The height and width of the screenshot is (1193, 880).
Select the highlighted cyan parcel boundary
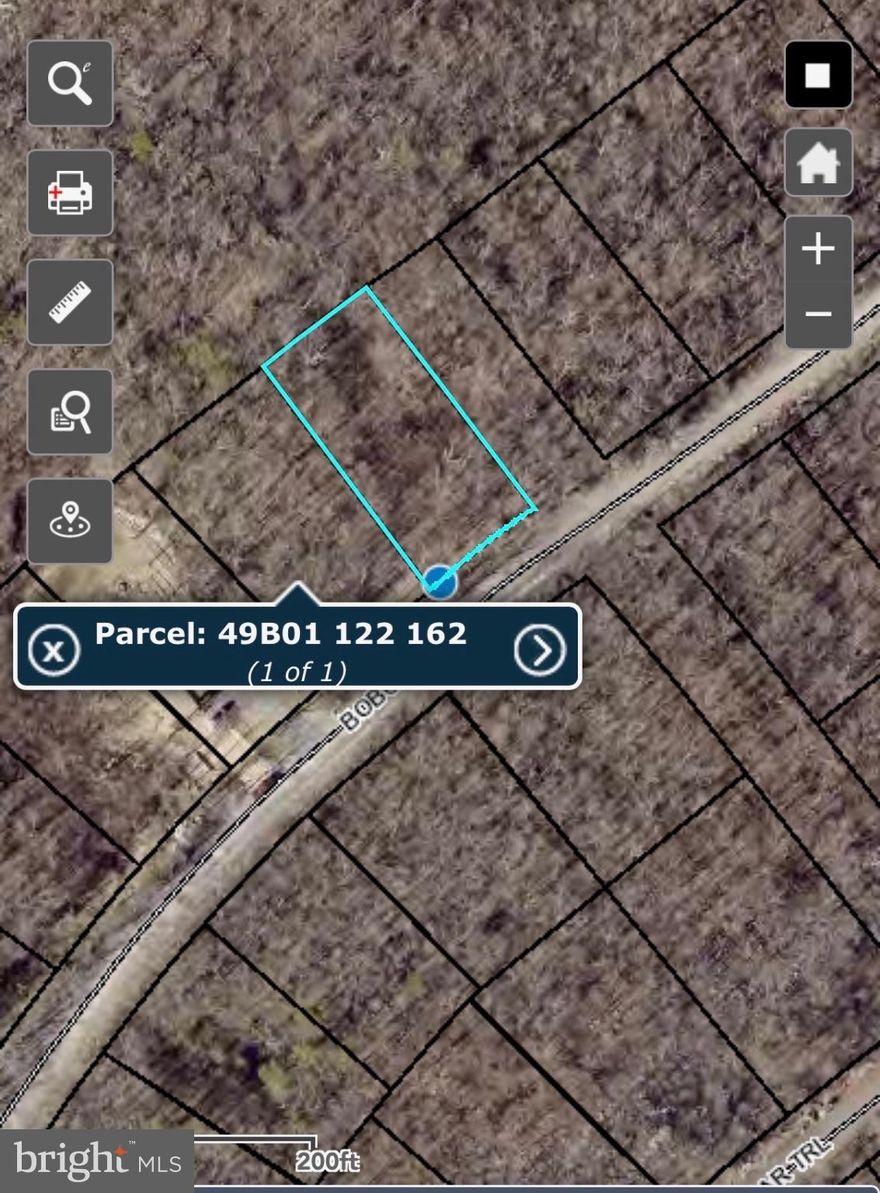click(x=400, y=430)
